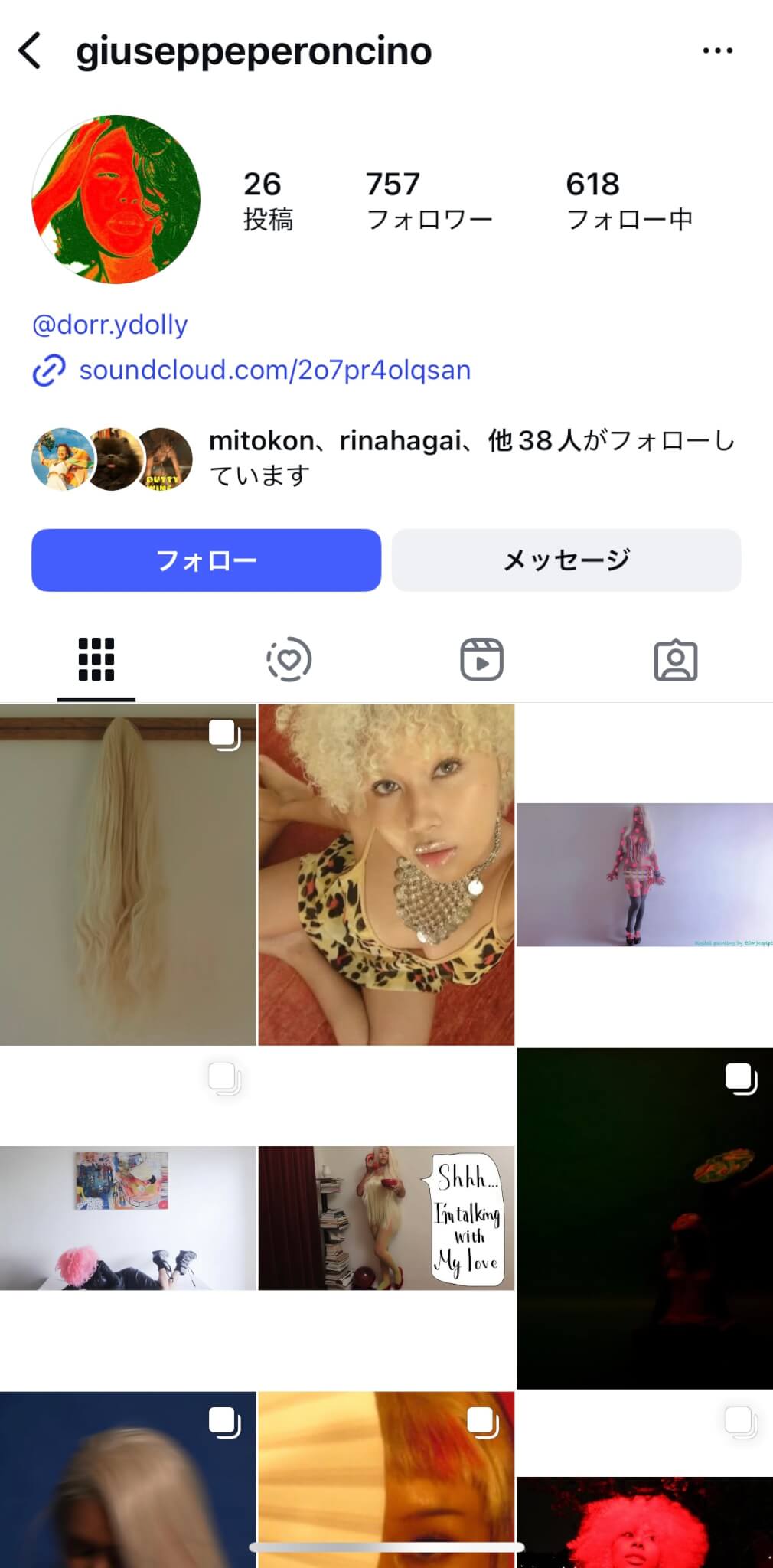Open the @dorr.ydolly mention link
This screenshot has width=773, height=1568.
pos(110,325)
